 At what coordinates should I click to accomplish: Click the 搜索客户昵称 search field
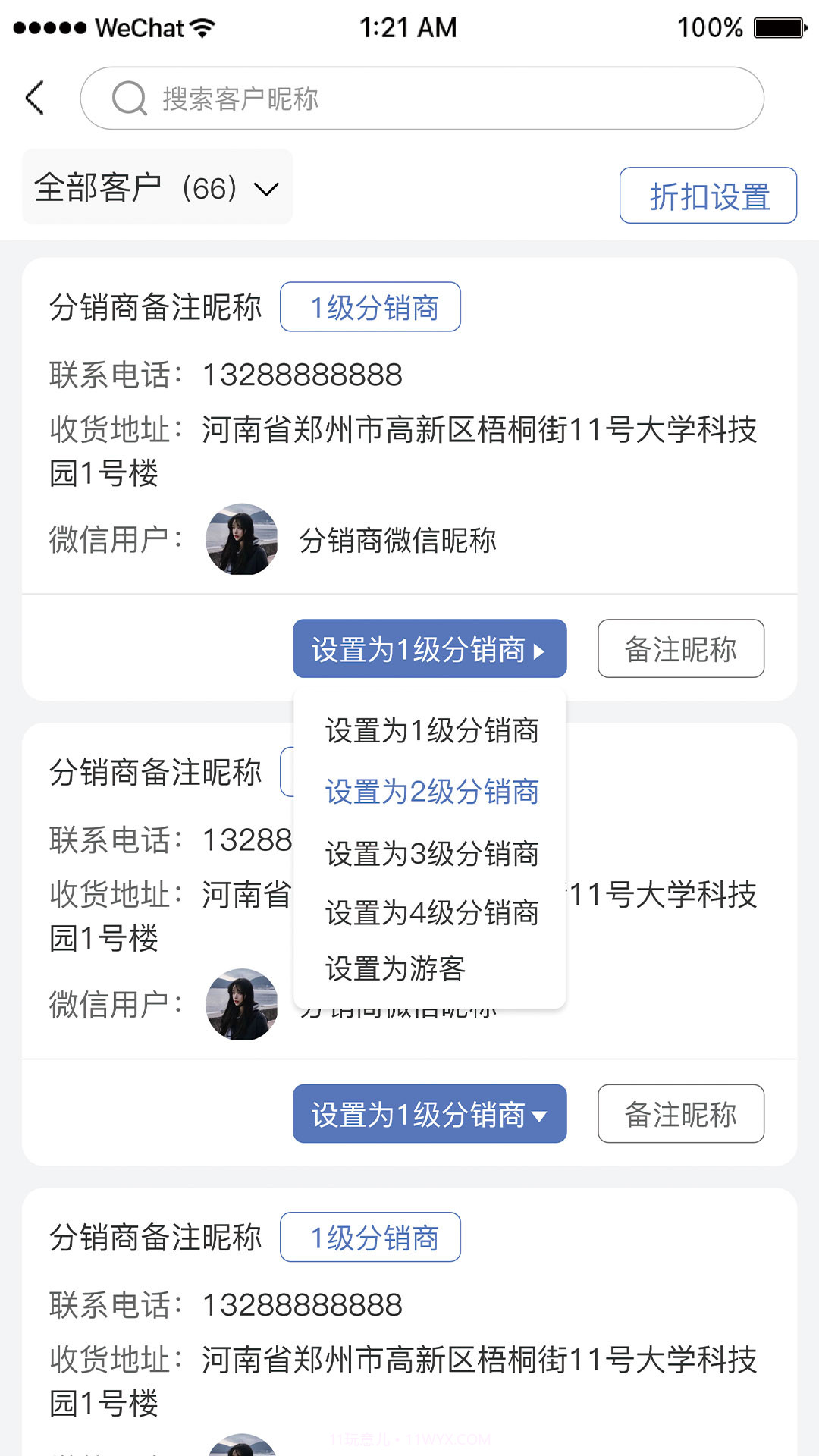coord(425,99)
